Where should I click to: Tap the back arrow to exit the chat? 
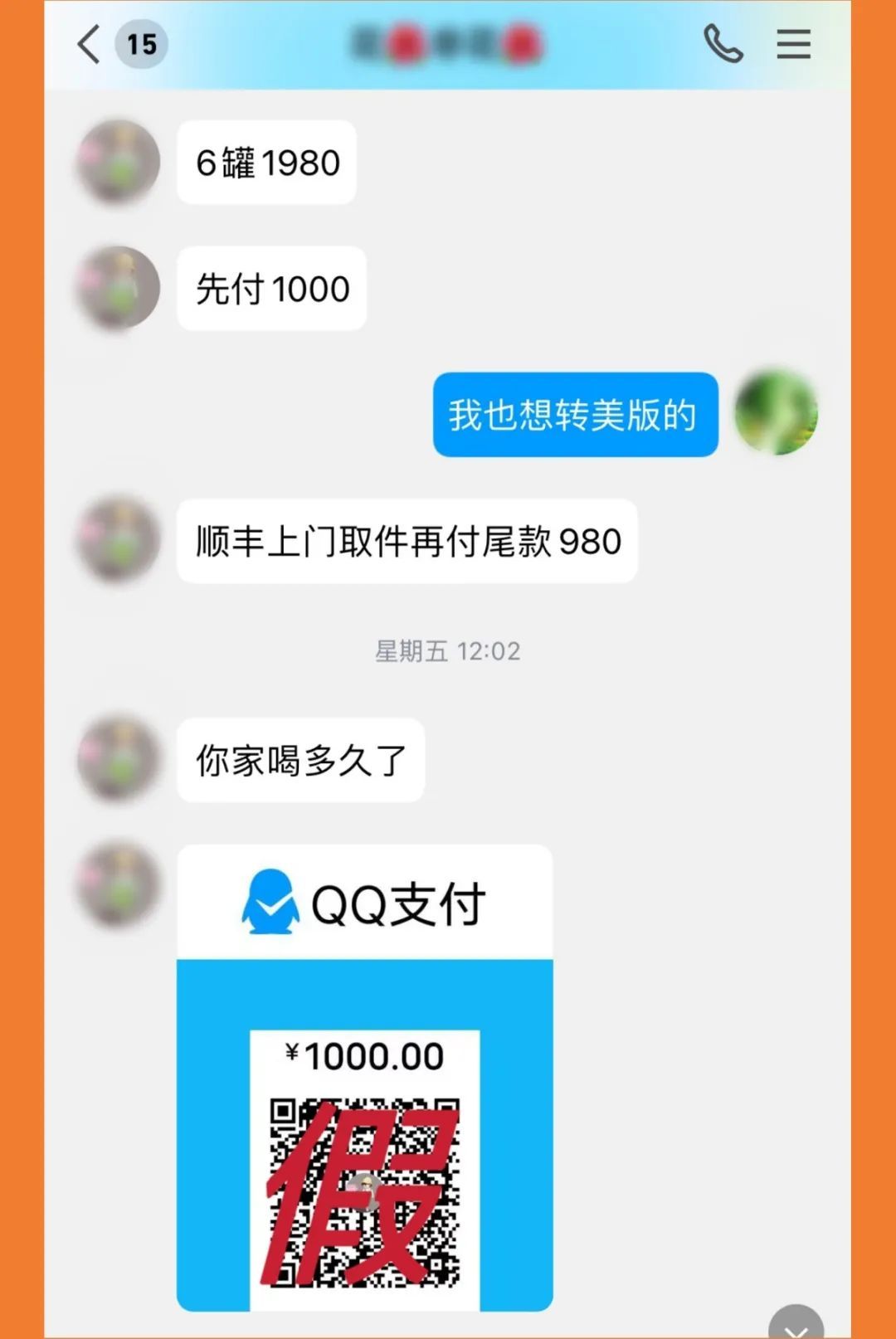(85, 43)
